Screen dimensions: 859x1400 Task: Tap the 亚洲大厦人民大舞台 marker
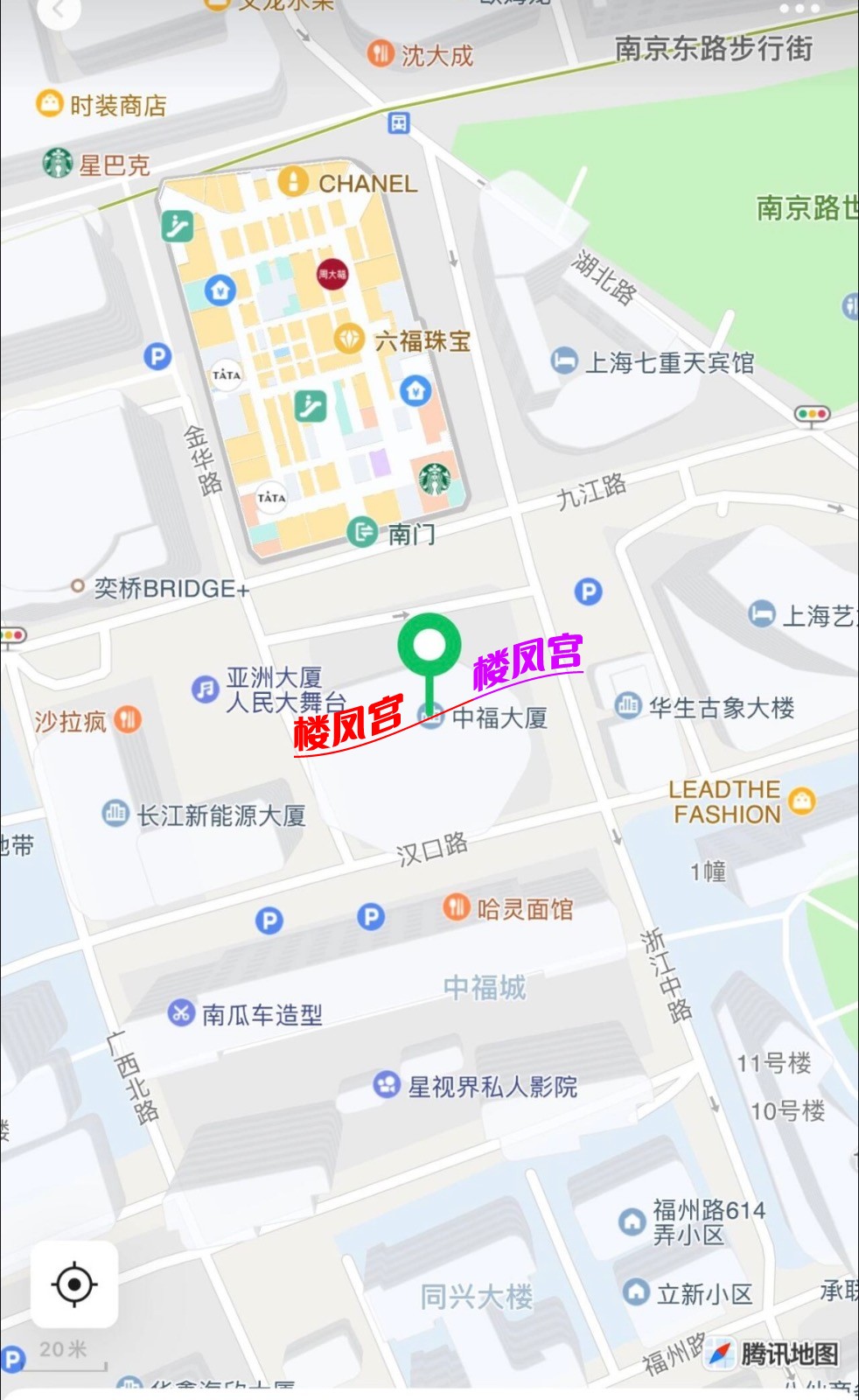click(x=205, y=689)
